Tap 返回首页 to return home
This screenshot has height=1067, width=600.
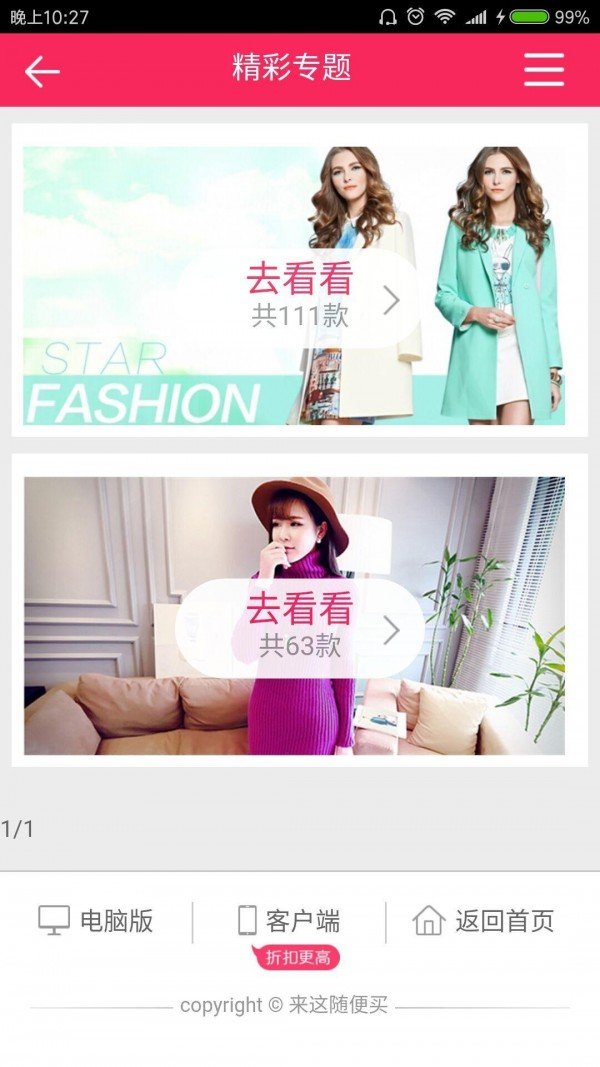pyautogui.click(x=484, y=921)
